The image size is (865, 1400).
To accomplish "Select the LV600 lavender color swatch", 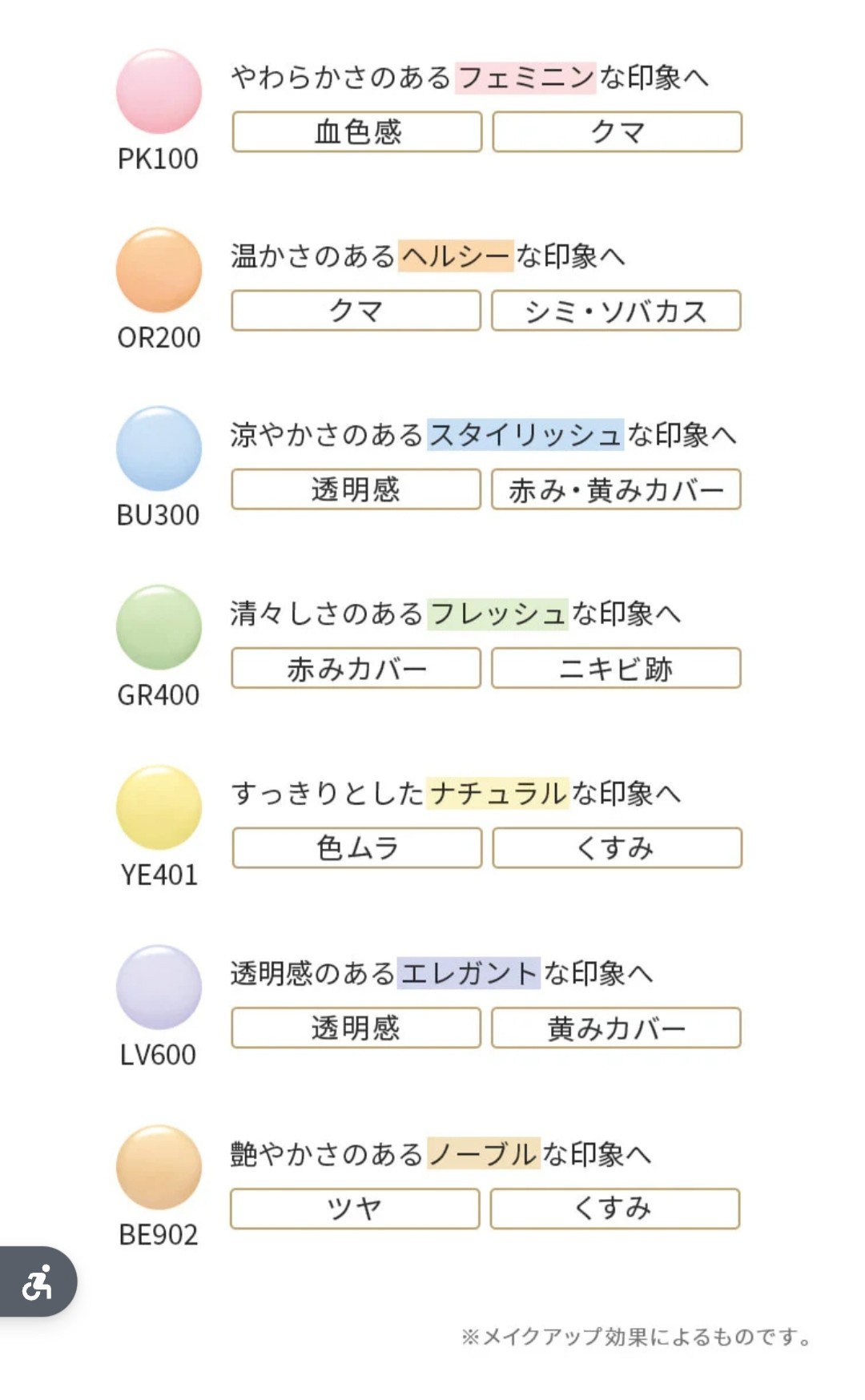I will (x=157, y=988).
